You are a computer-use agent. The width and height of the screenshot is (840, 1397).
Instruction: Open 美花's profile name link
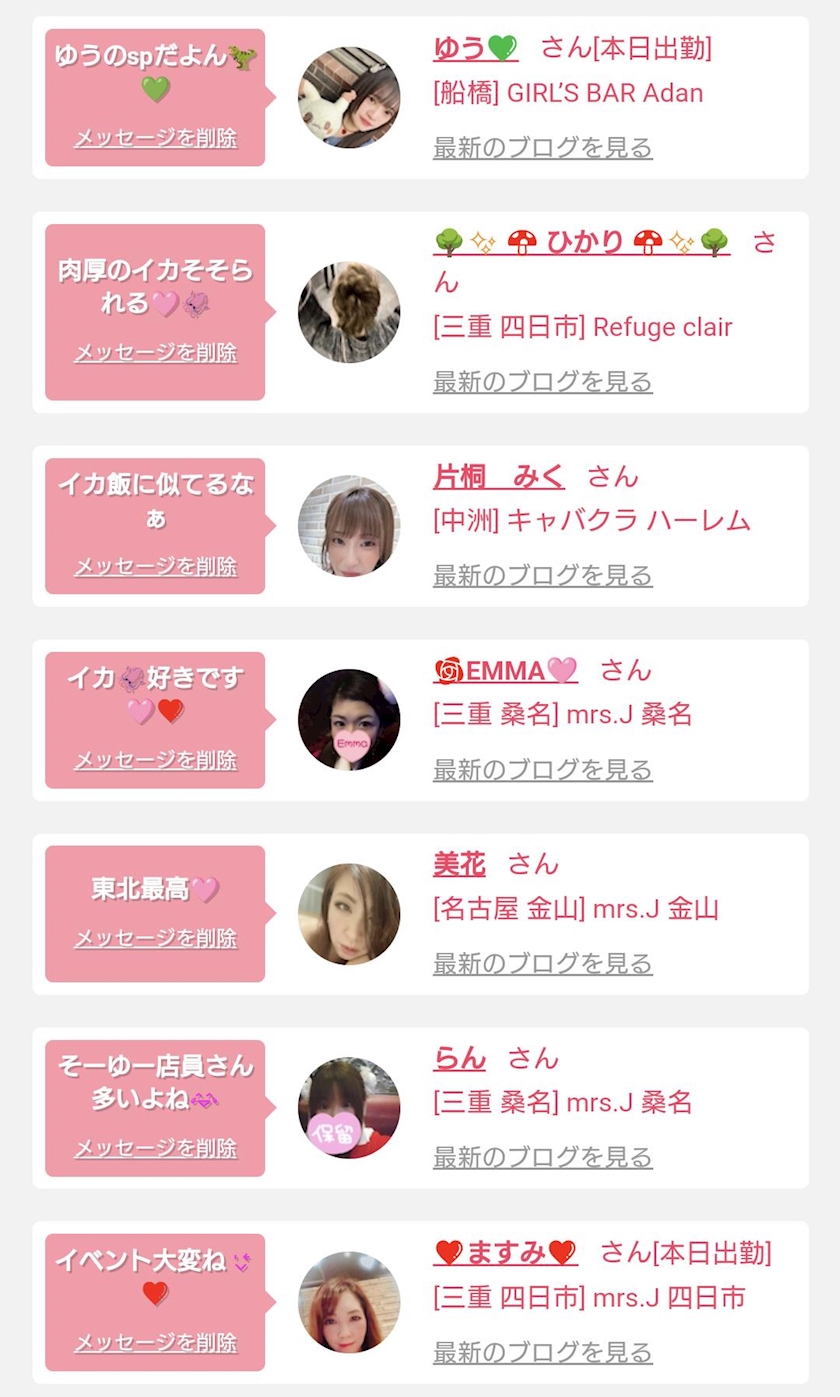click(459, 865)
